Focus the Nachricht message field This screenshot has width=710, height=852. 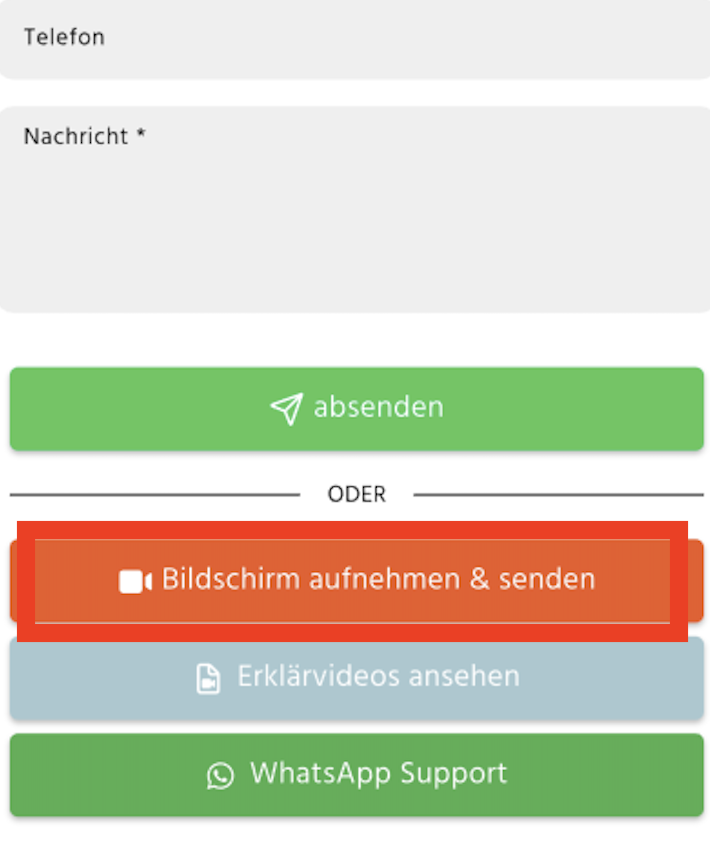pos(355,210)
